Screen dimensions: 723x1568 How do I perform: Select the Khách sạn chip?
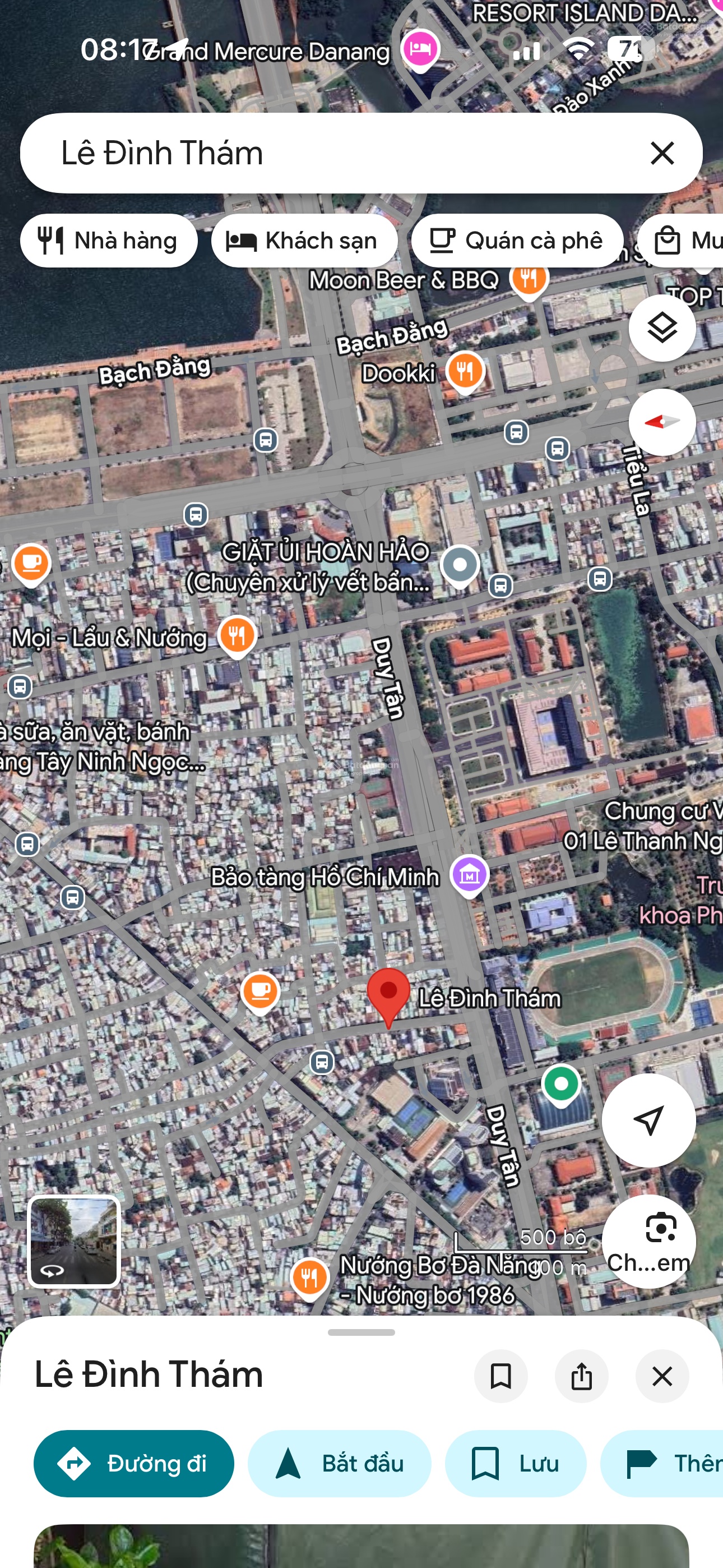304,241
